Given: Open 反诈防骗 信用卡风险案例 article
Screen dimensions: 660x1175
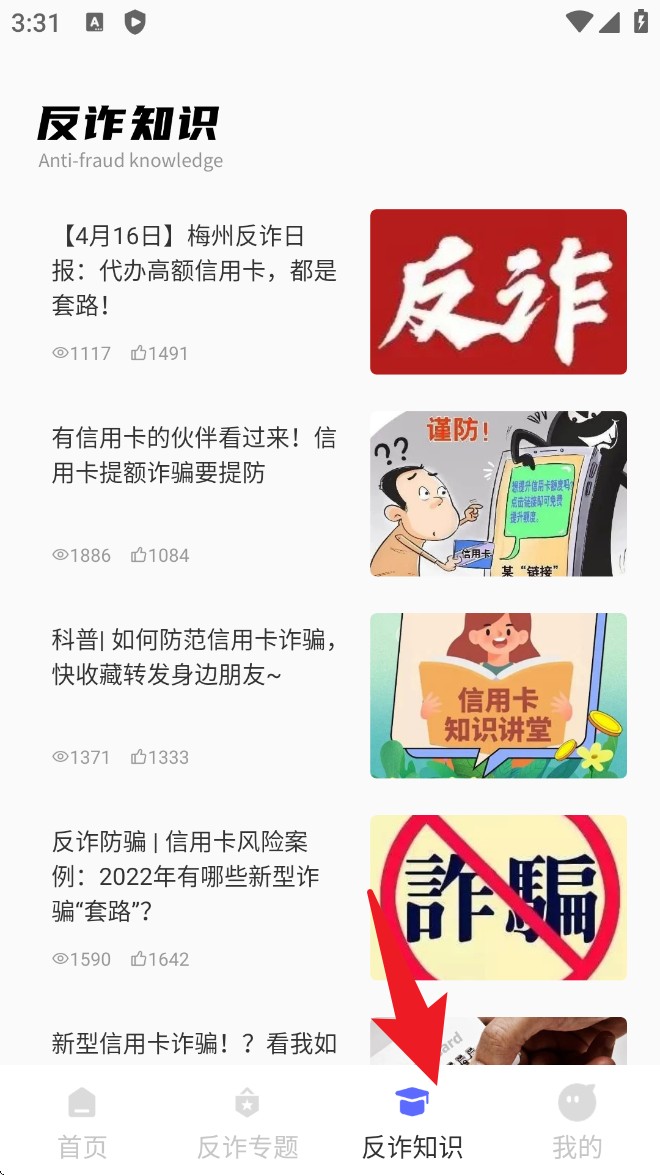Looking at the screenshot, I should point(195,876).
